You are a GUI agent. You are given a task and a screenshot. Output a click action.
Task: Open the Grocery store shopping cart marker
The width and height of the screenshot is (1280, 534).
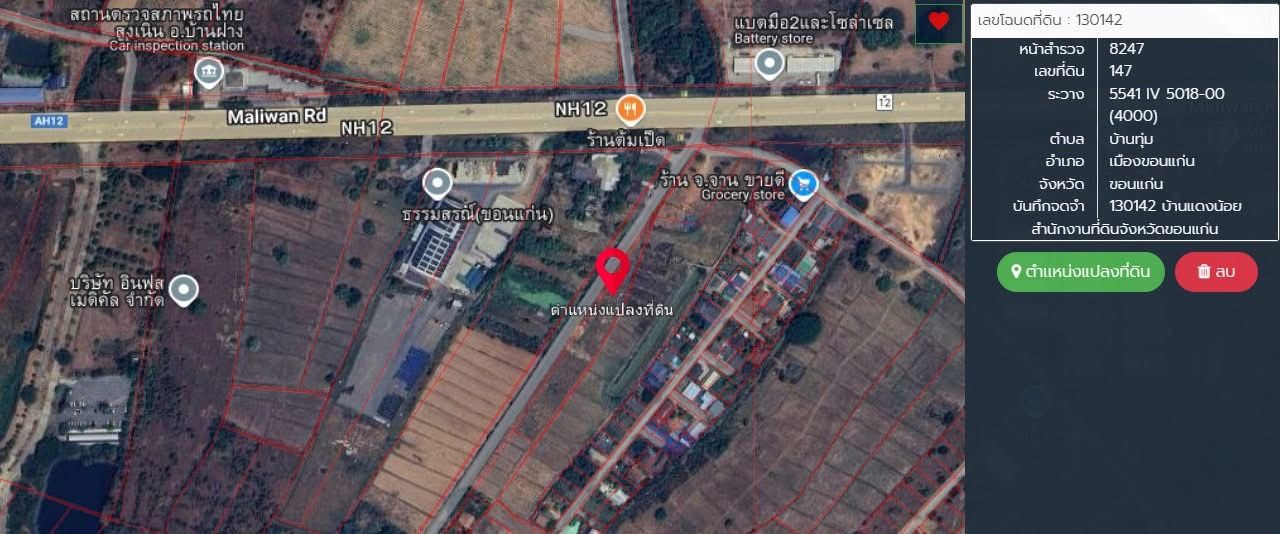pos(803,183)
